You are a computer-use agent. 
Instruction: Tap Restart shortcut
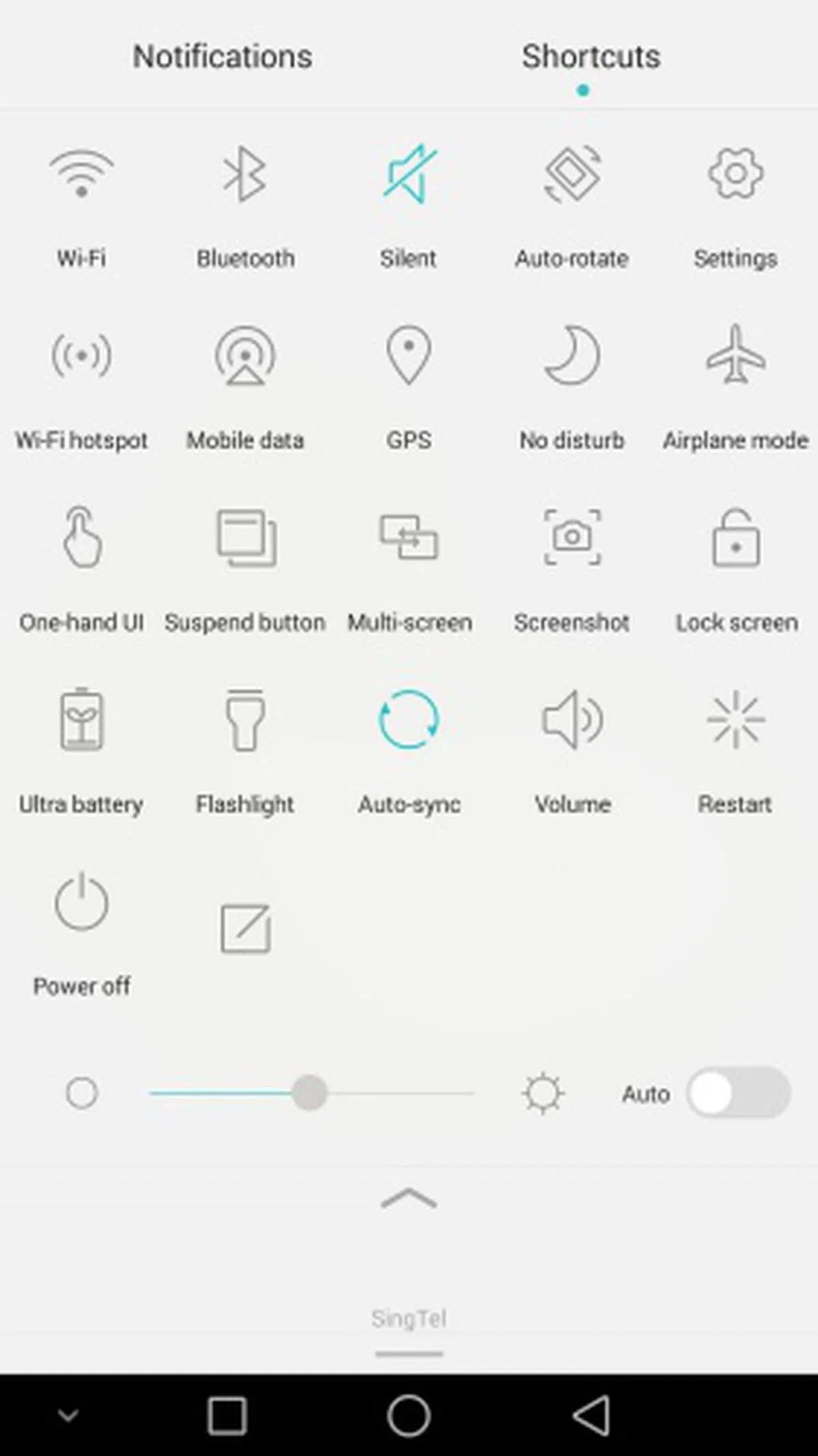pyautogui.click(x=736, y=720)
